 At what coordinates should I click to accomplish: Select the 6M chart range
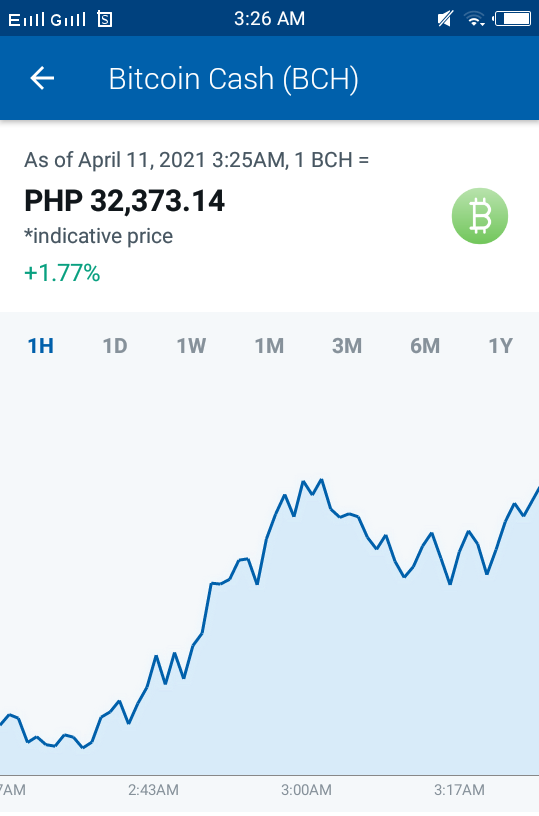[425, 346]
